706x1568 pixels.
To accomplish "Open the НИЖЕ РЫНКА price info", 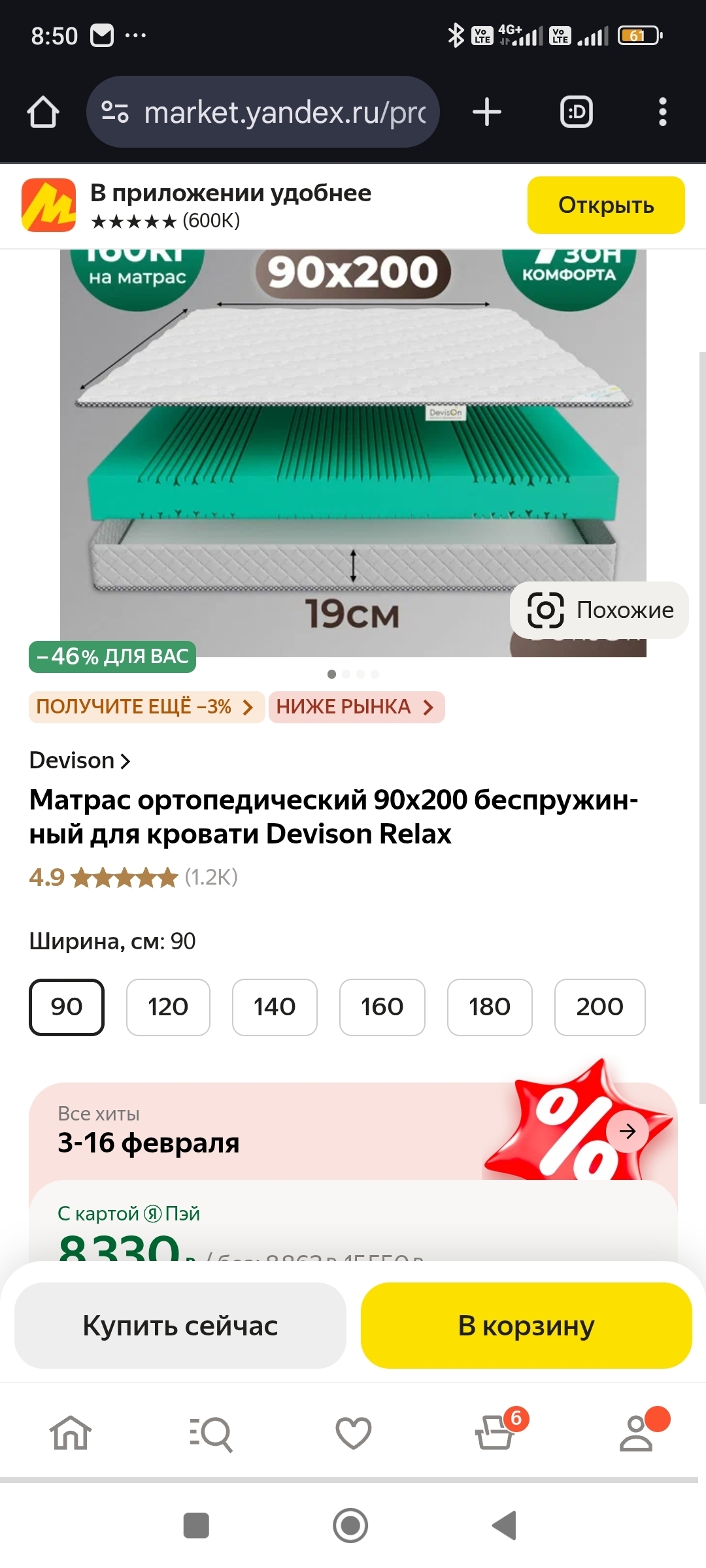I will (x=356, y=707).
